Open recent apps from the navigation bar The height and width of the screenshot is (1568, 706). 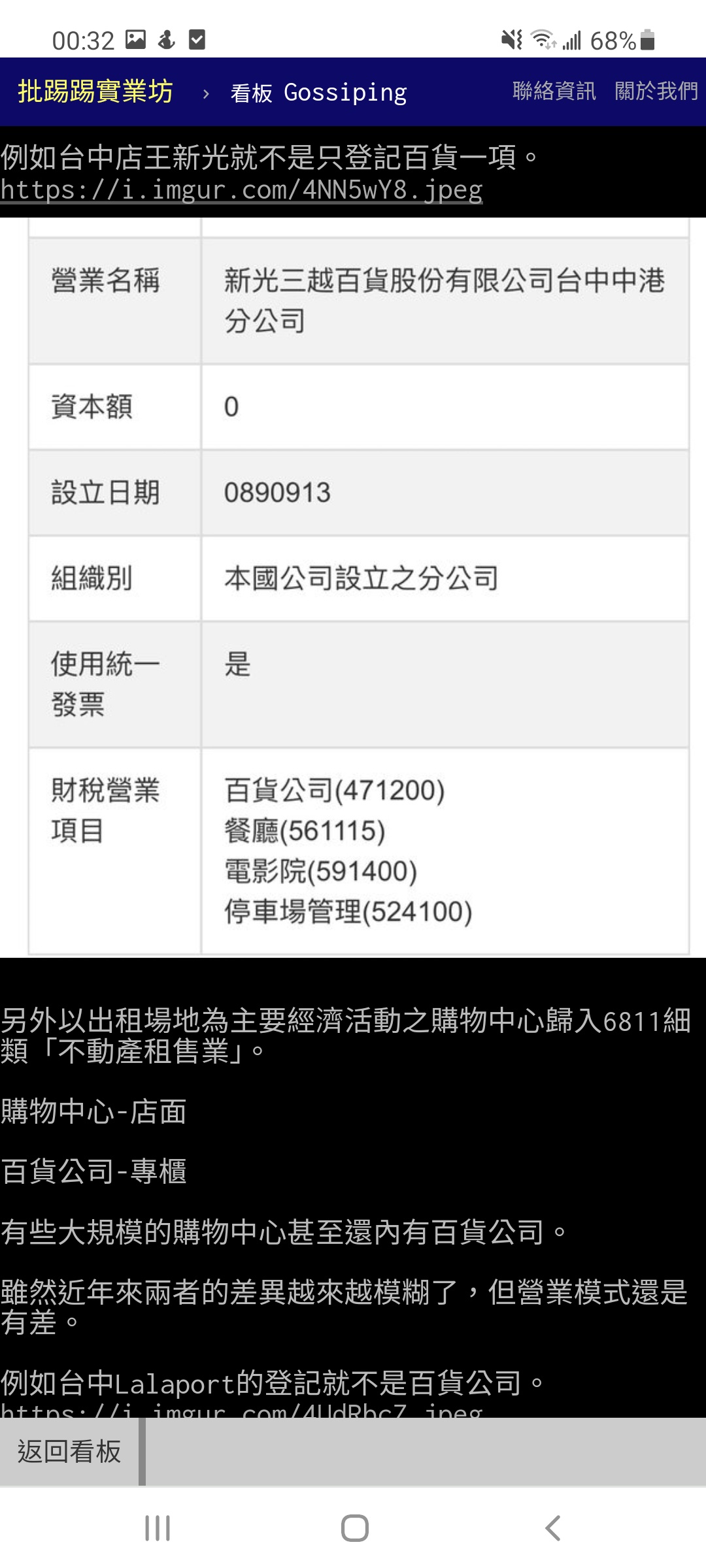tap(158, 1528)
